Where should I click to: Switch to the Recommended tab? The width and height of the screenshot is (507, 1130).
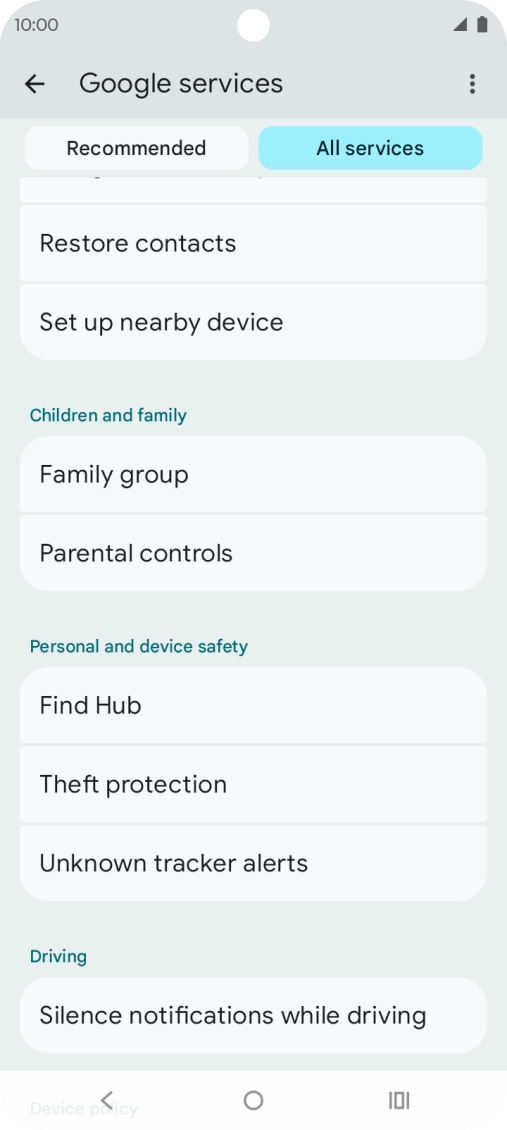point(136,148)
